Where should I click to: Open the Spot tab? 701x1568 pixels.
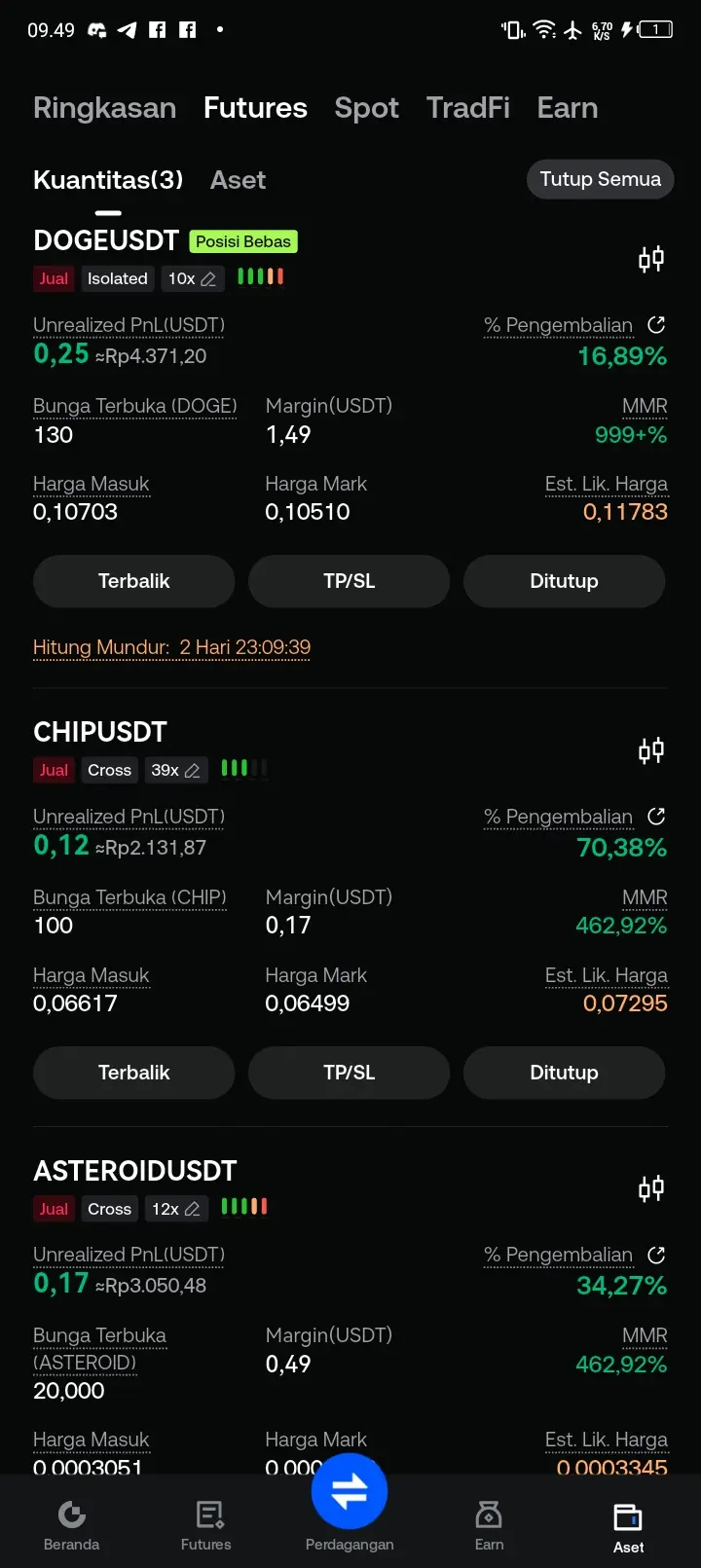[366, 108]
